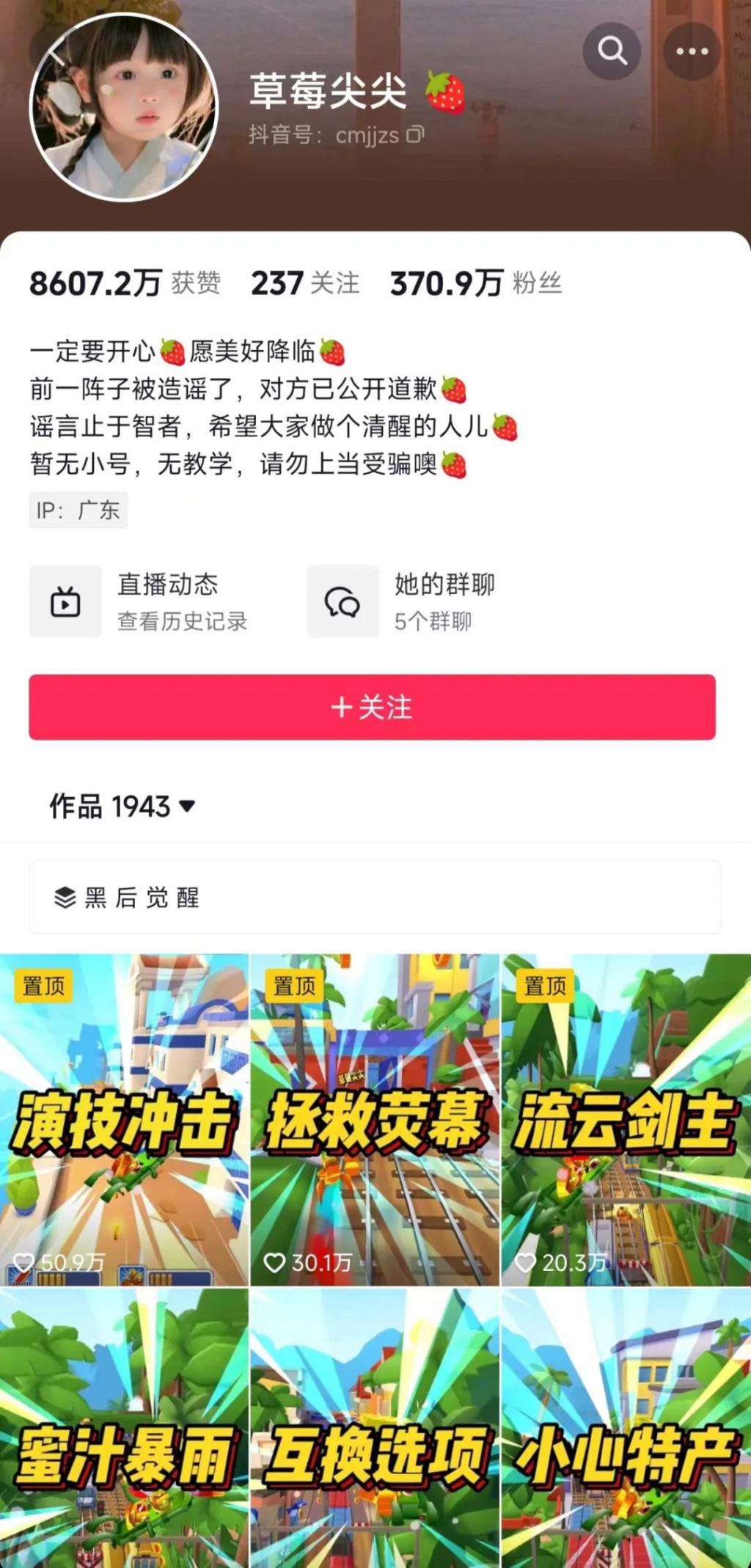Open the 黑后觉醒 collection
This screenshot has height=1568, width=751.
point(374,897)
